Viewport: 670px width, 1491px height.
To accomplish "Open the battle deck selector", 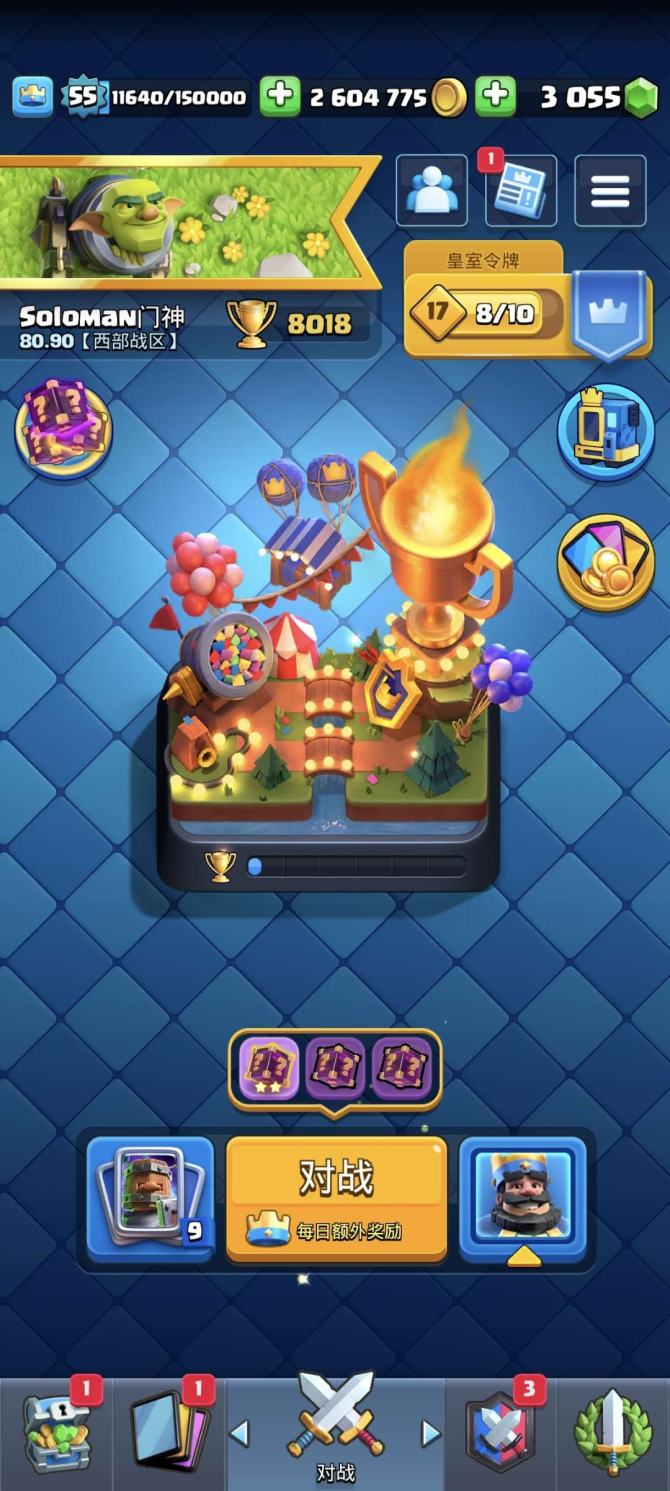I will 151,1196.
